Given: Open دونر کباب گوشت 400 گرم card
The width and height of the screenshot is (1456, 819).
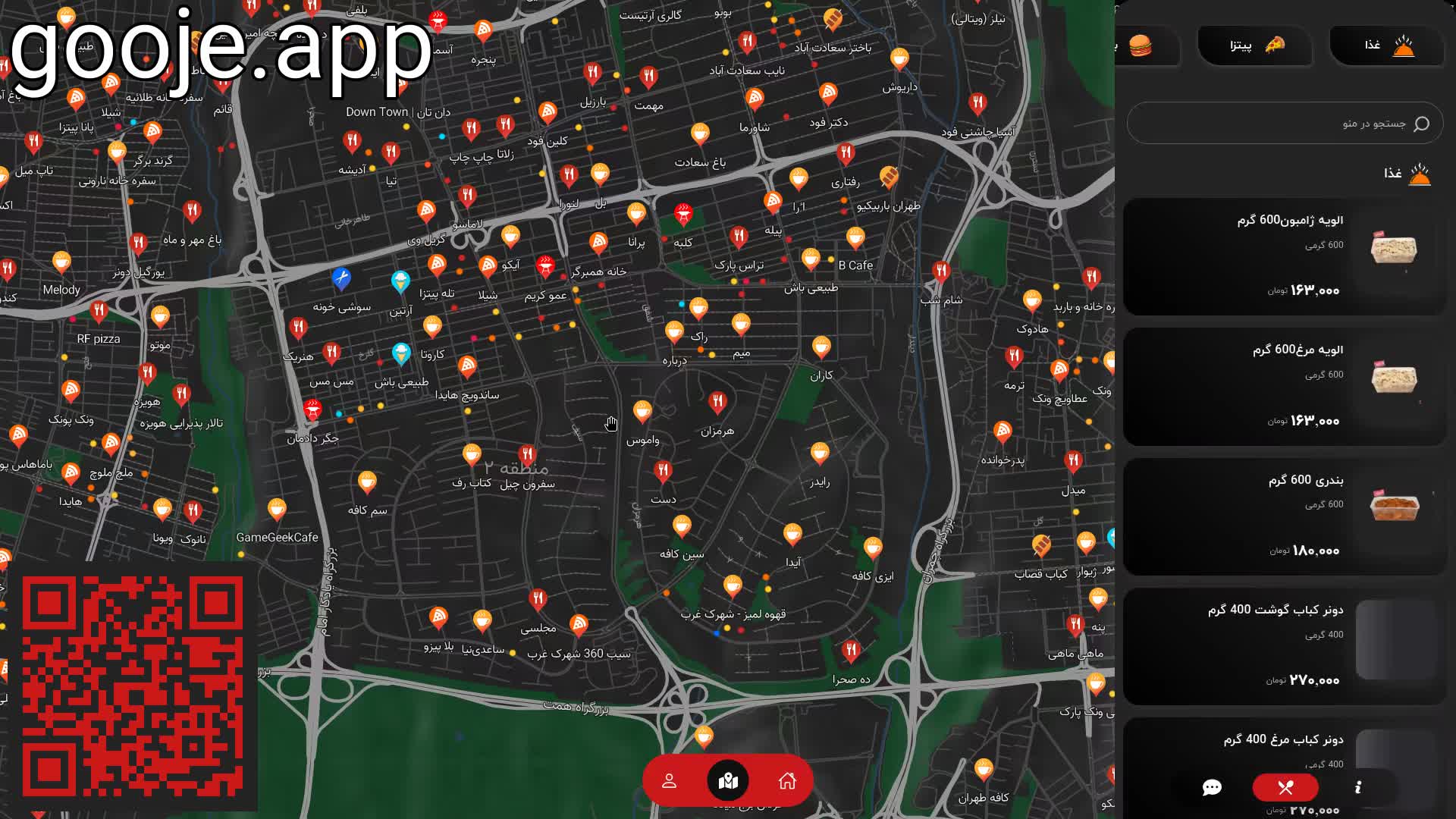Looking at the screenshot, I should tap(1285, 646).
